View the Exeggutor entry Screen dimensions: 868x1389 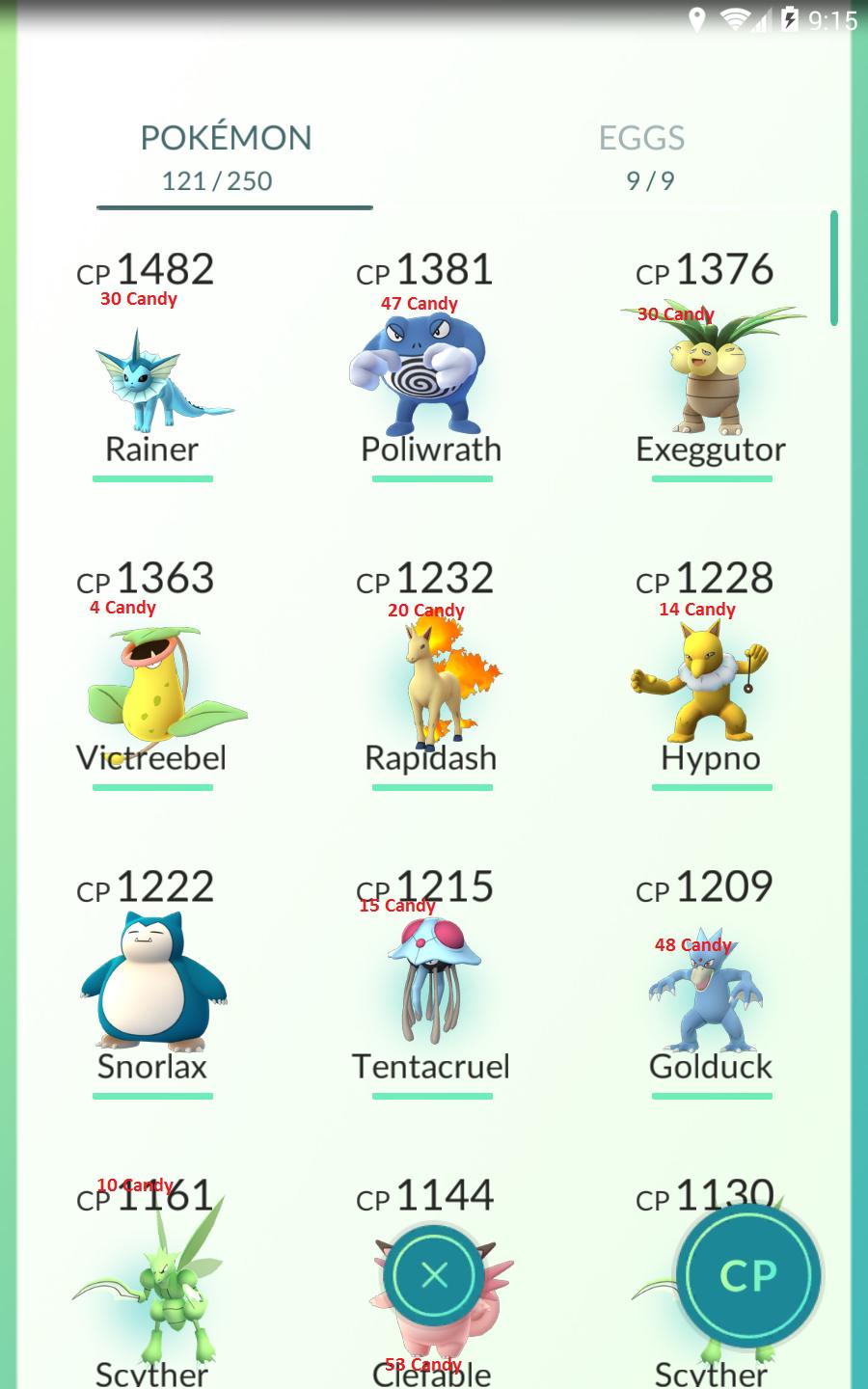(x=712, y=366)
